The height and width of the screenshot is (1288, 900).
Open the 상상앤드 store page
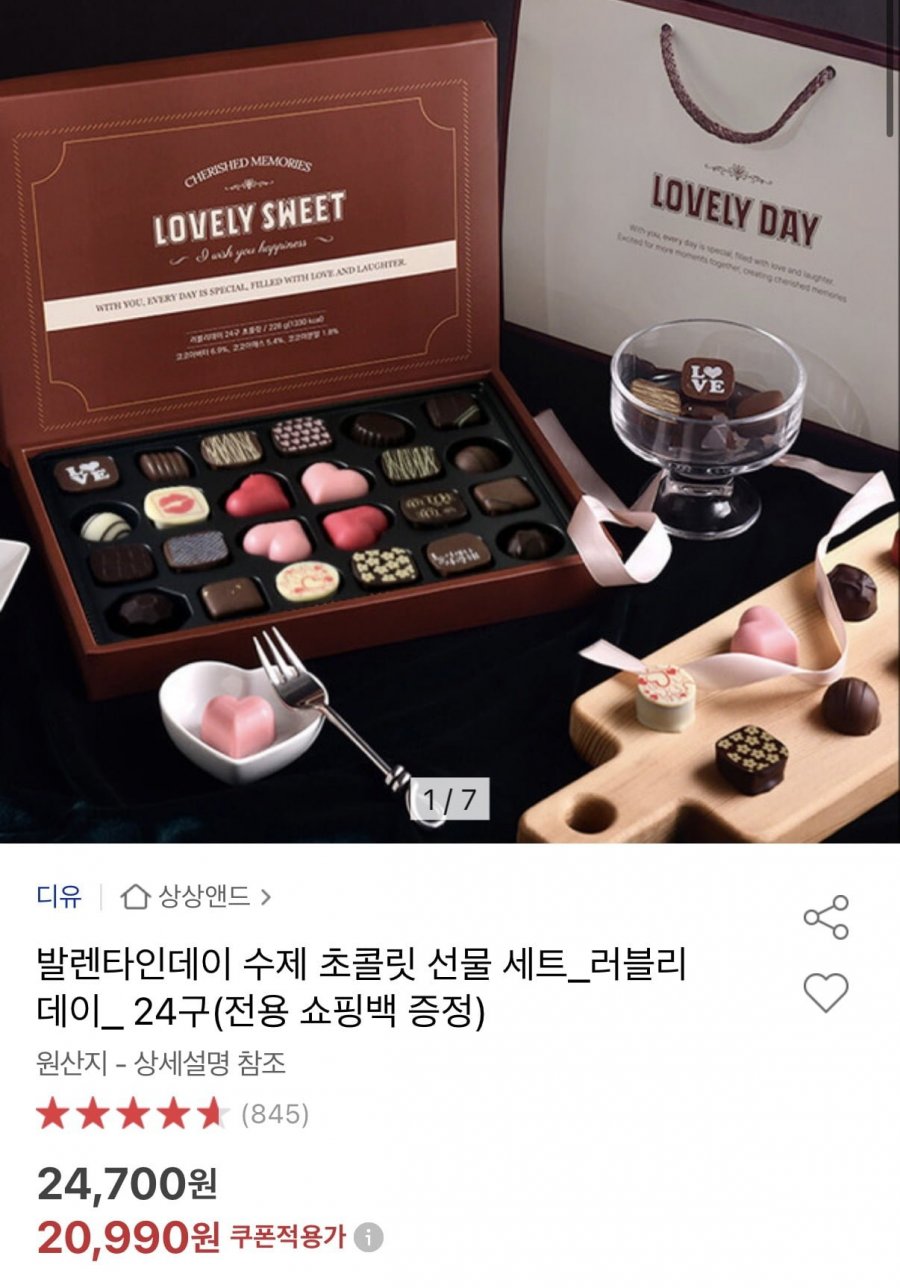tap(196, 896)
